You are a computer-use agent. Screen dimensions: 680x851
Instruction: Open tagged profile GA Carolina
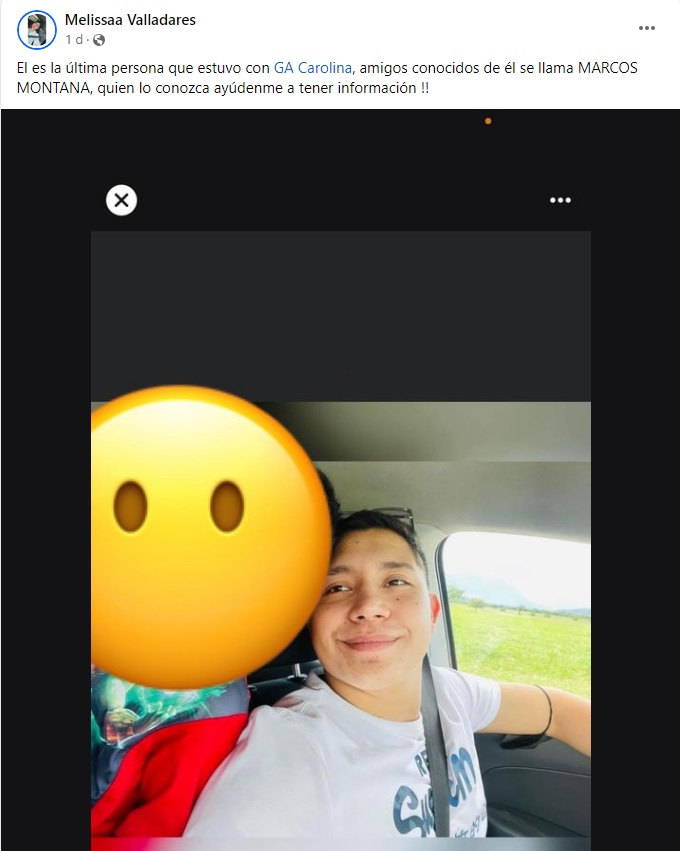pyautogui.click(x=313, y=68)
